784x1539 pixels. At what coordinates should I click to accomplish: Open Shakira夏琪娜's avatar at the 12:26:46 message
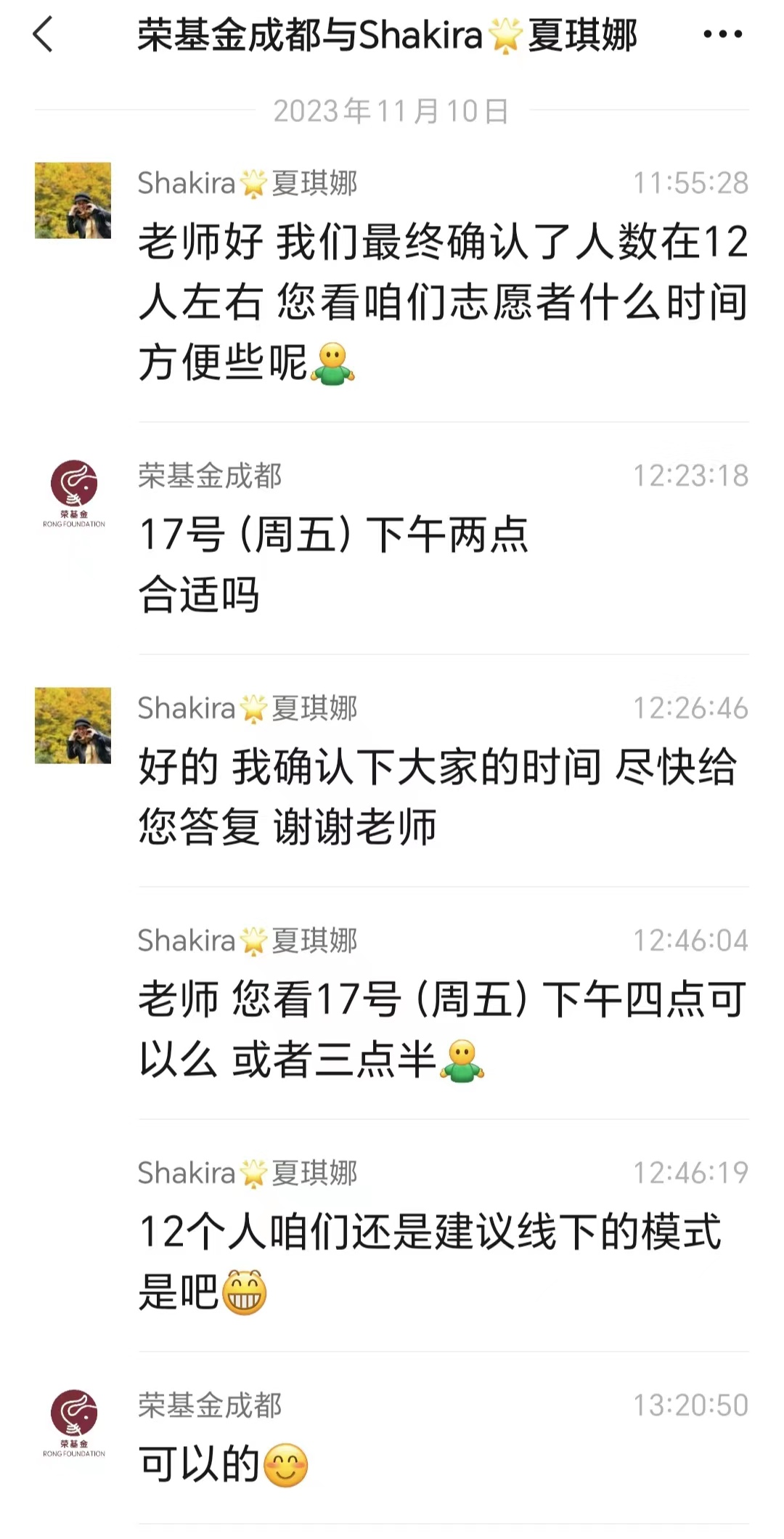[73, 726]
